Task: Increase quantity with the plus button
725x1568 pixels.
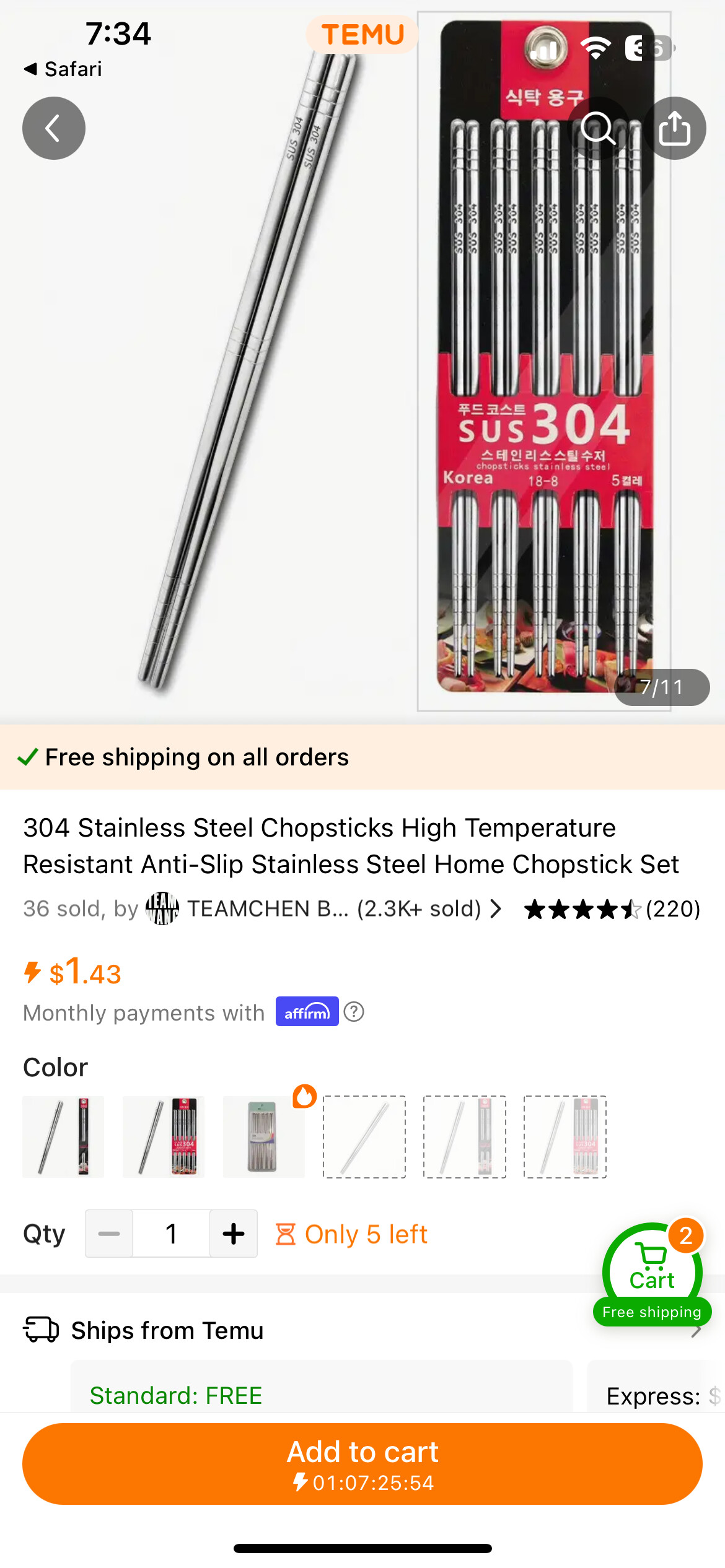Action: click(x=234, y=1234)
